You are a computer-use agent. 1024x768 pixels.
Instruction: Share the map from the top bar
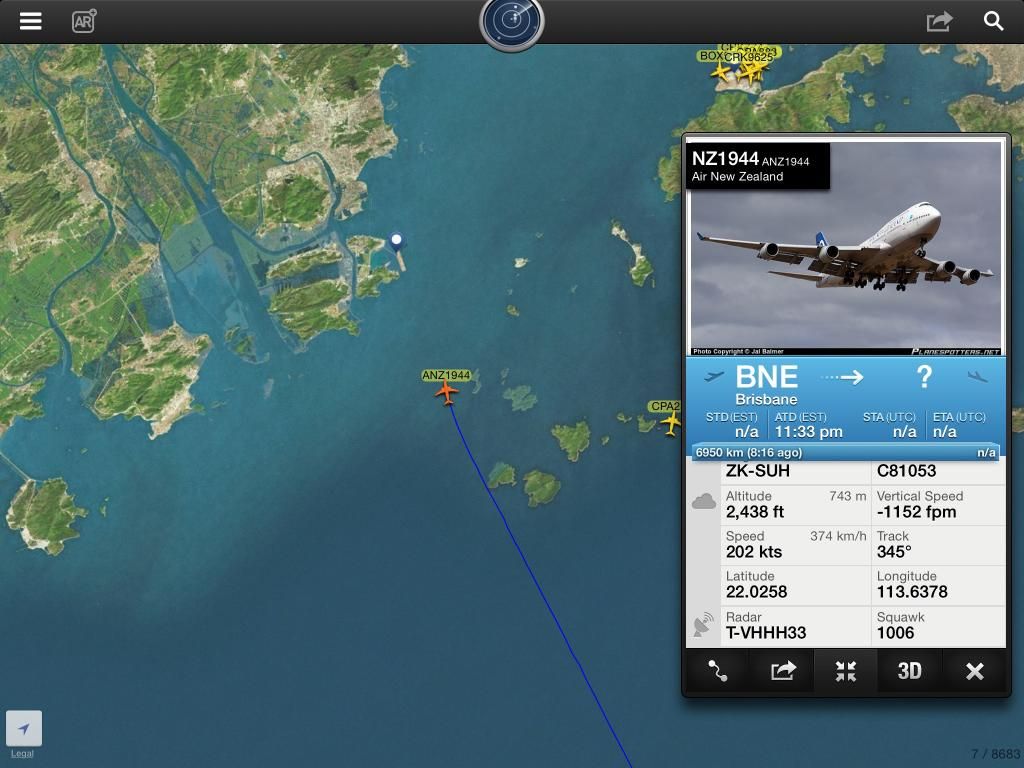click(939, 21)
